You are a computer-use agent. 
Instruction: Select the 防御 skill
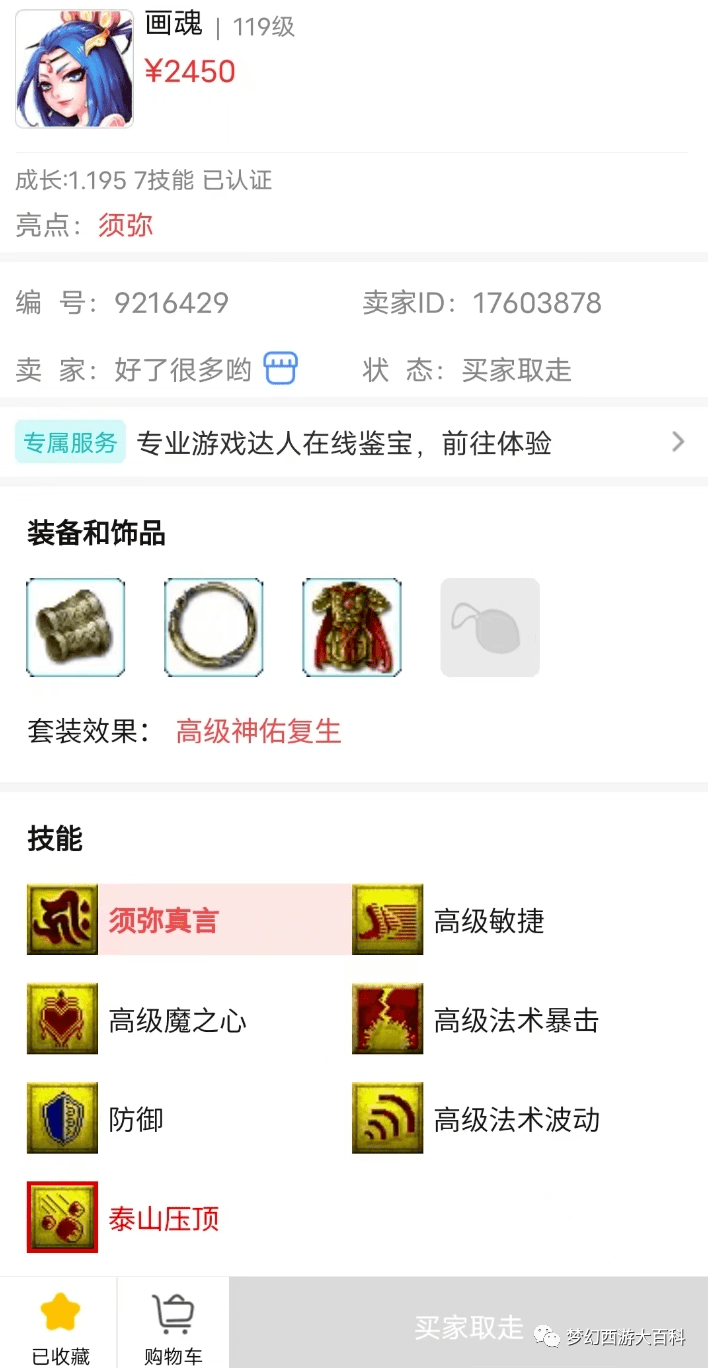(x=135, y=1119)
